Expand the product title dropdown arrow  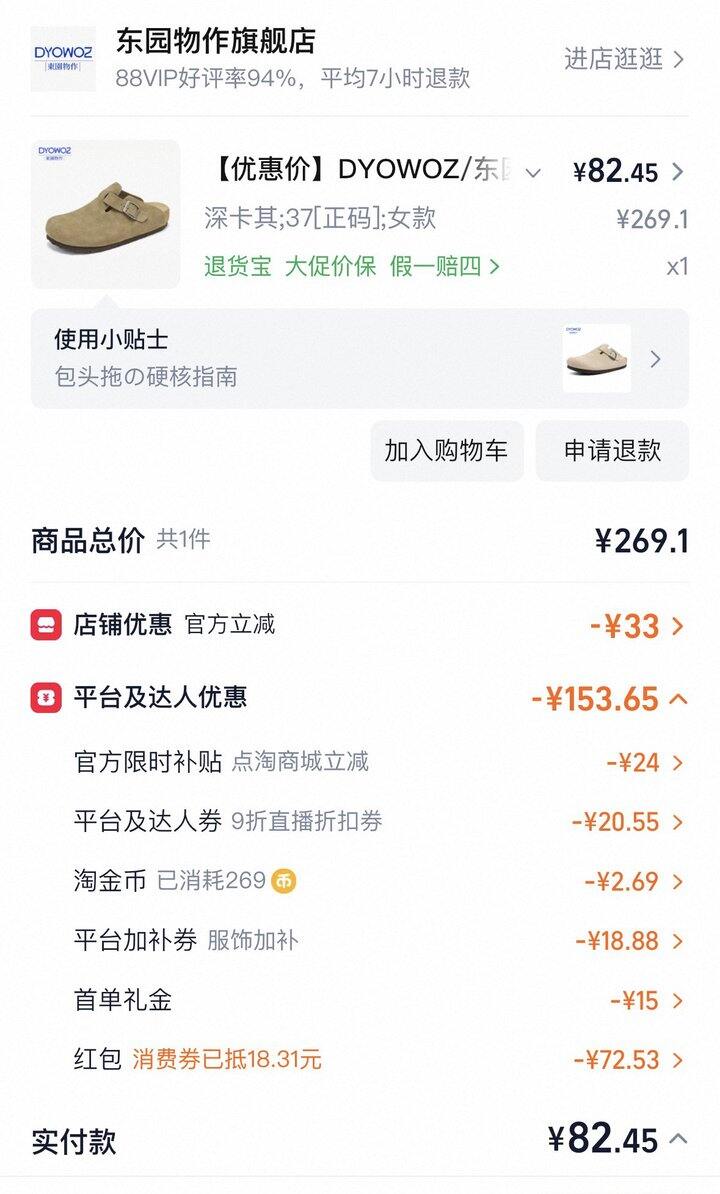tap(533, 173)
